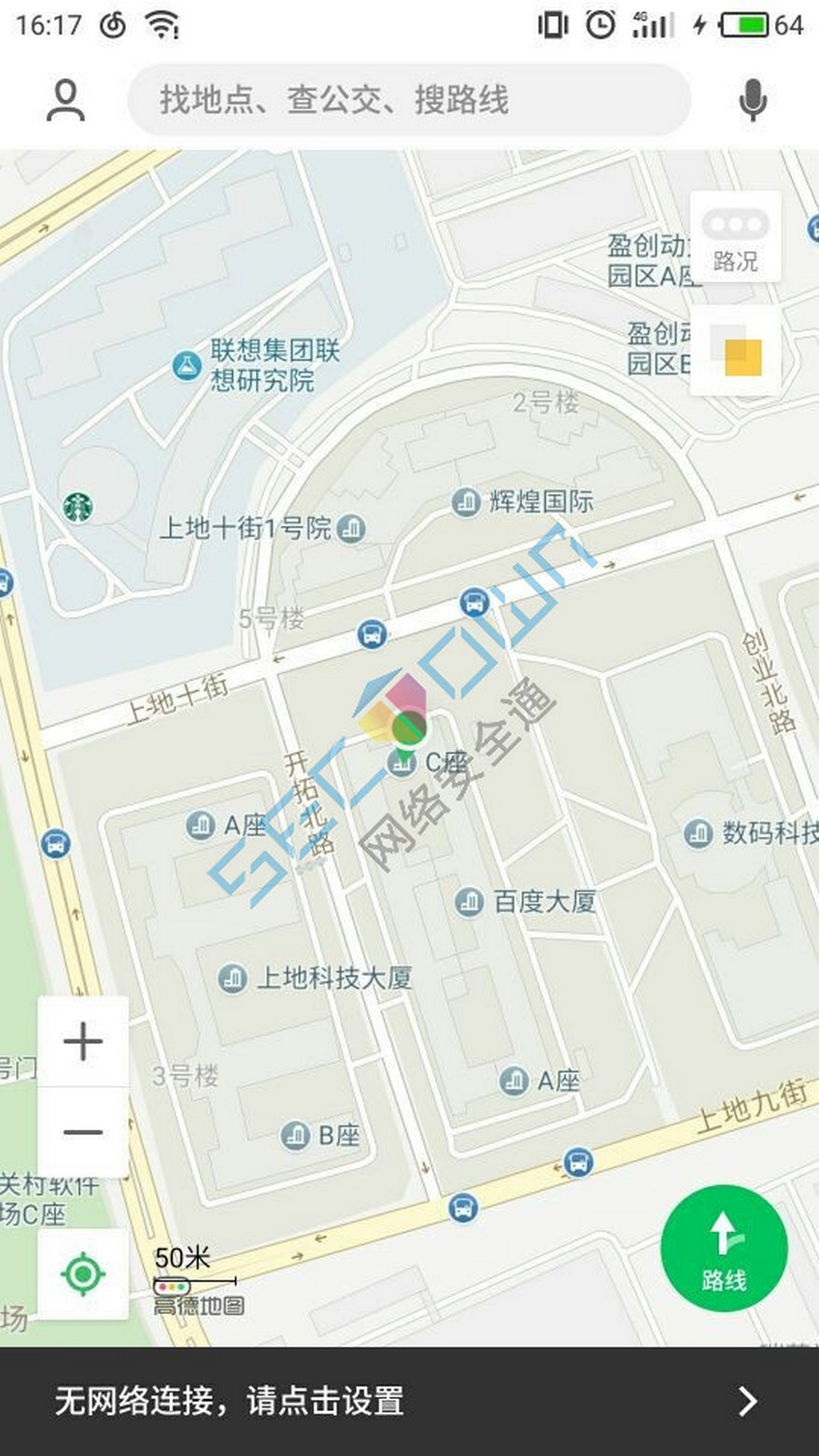
Task: Tap the 上地科技大厦 label marker
Action: point(232,978)
